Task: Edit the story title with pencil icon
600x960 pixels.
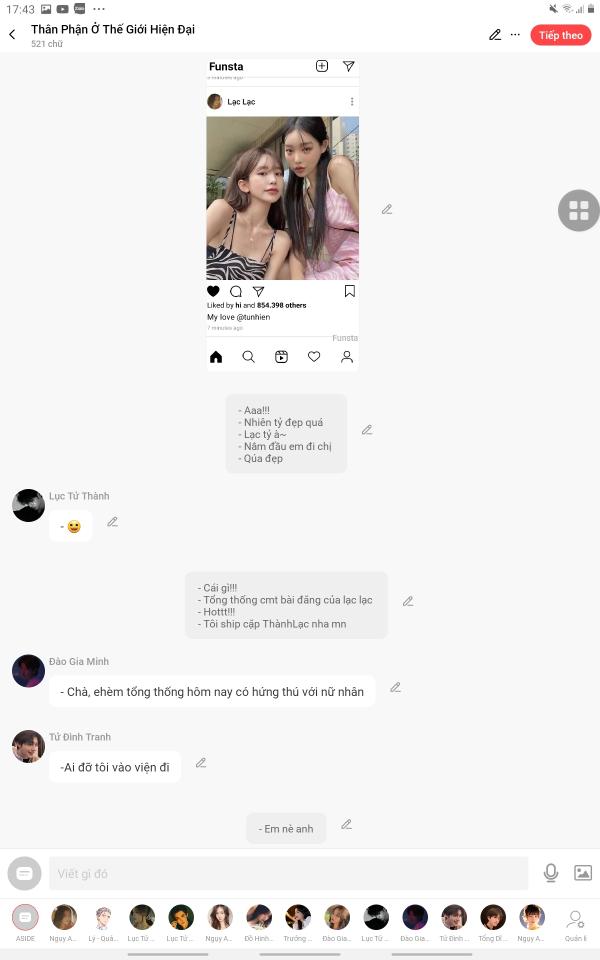Action: pyautogui.click(x=495, y=35)
